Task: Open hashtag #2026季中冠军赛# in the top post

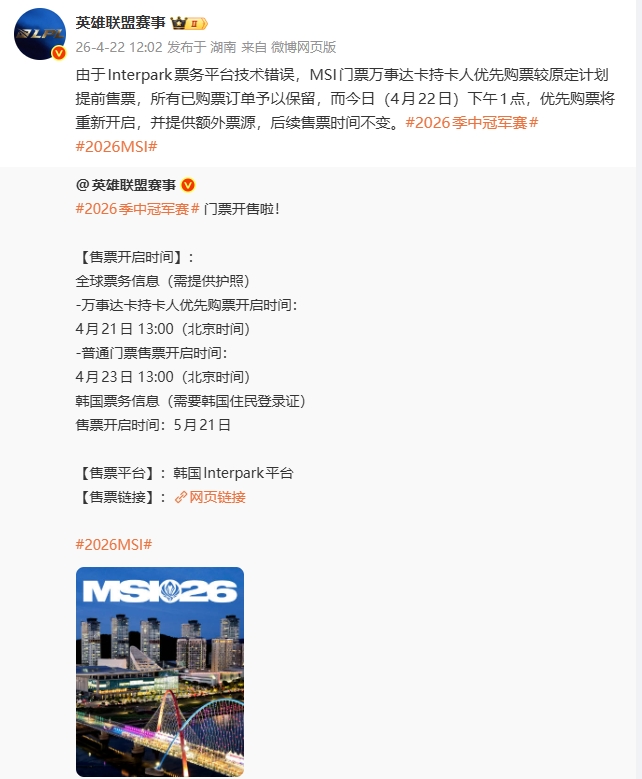Action: 472,122
